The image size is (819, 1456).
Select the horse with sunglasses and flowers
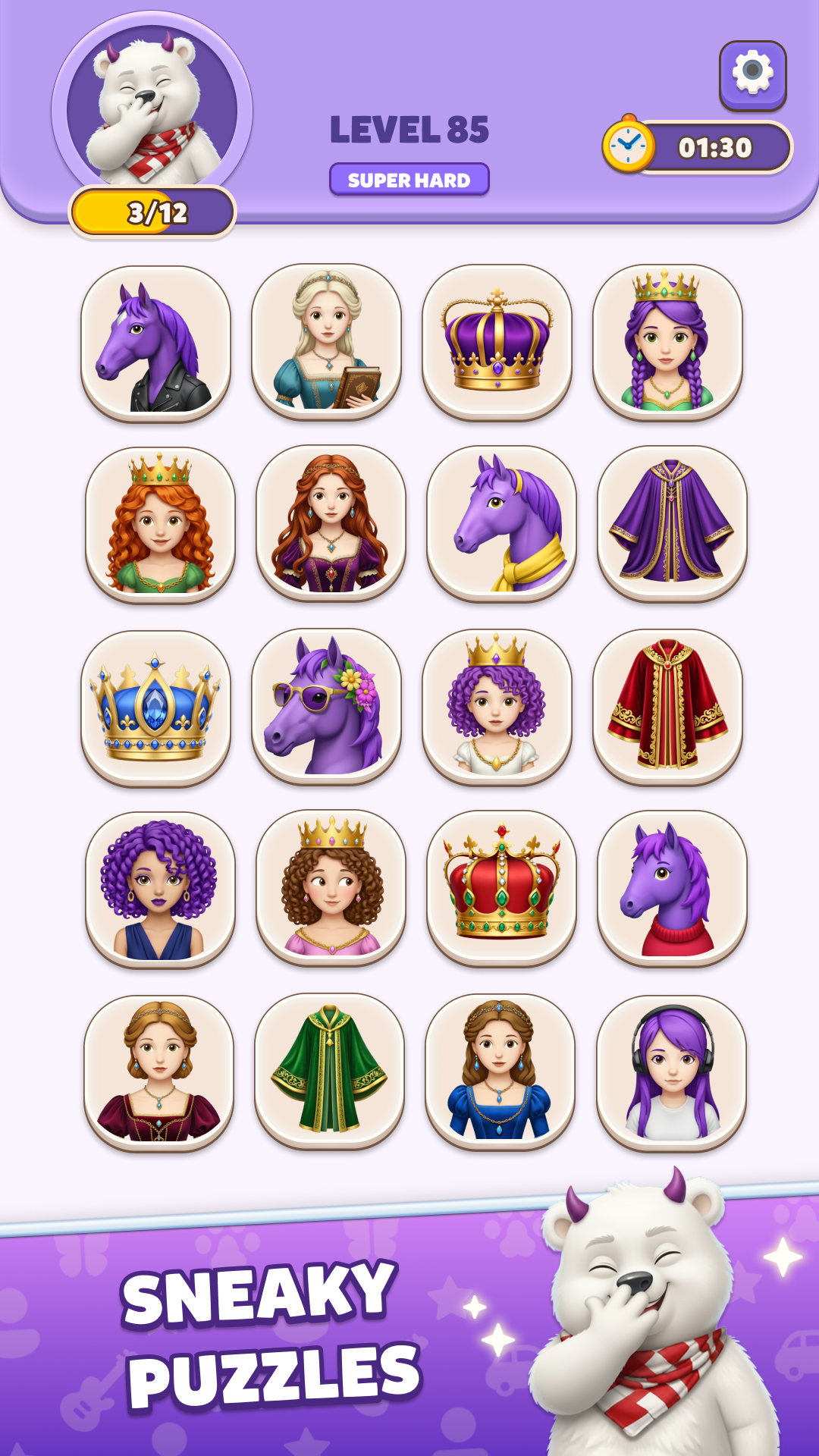point(327,707)
